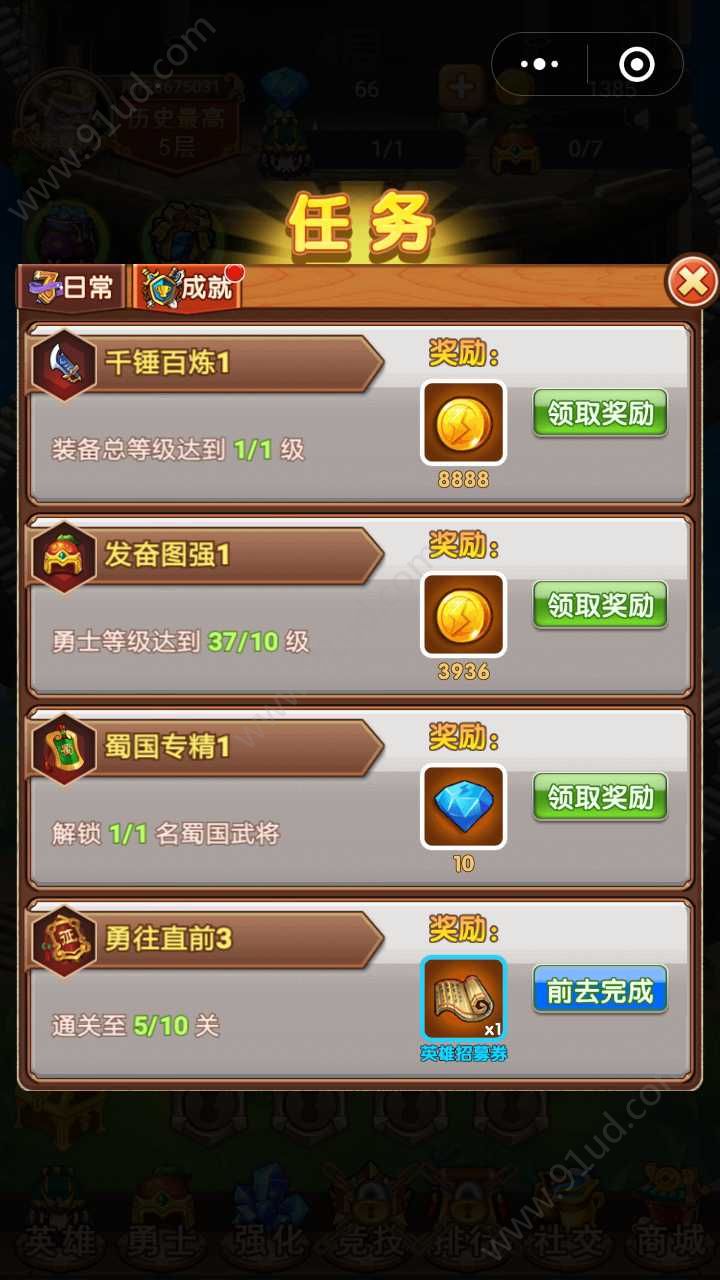The height and width of the screenshot is (1280, 720).
Task: Close the mini program via circle icon
Action: [636, 65]
